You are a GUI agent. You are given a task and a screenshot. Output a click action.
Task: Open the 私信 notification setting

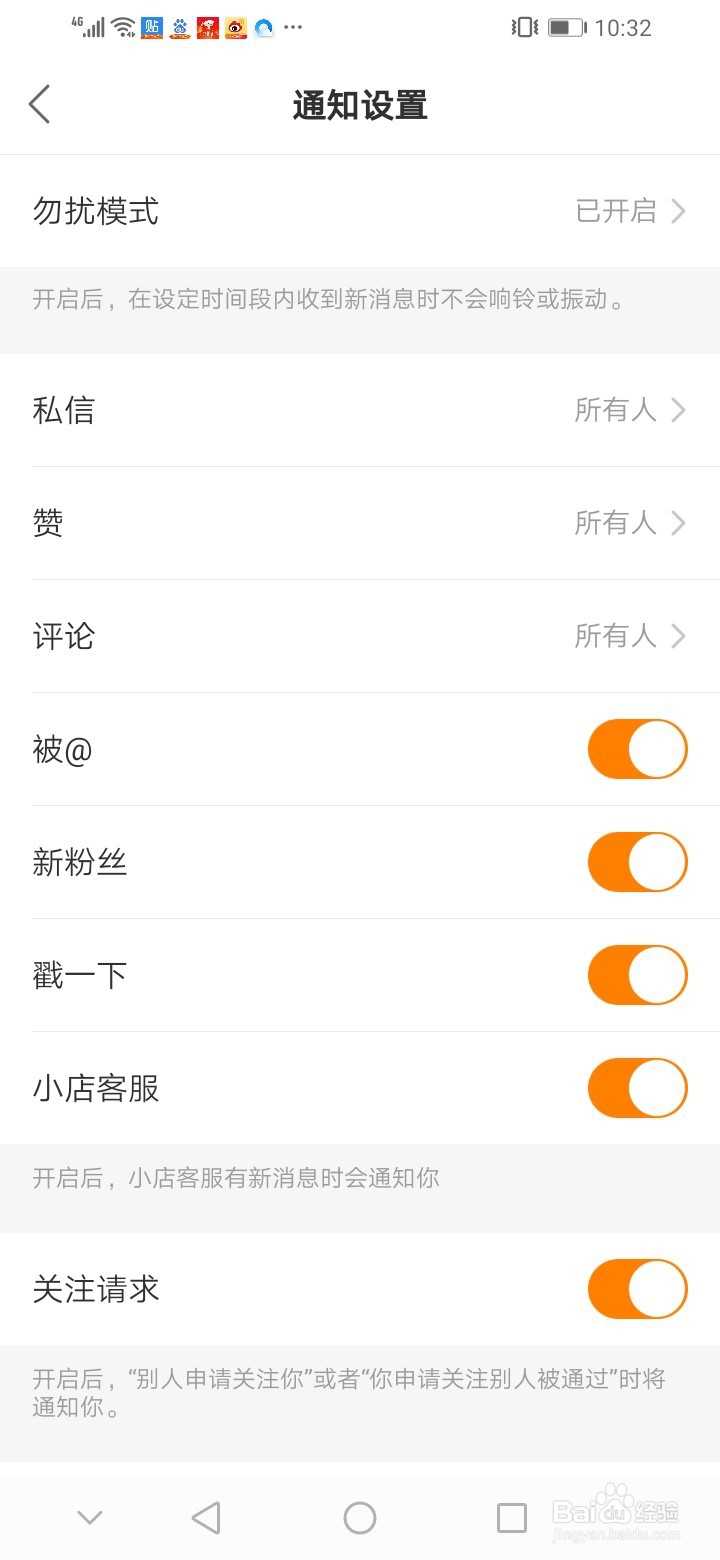click(360, 410)
